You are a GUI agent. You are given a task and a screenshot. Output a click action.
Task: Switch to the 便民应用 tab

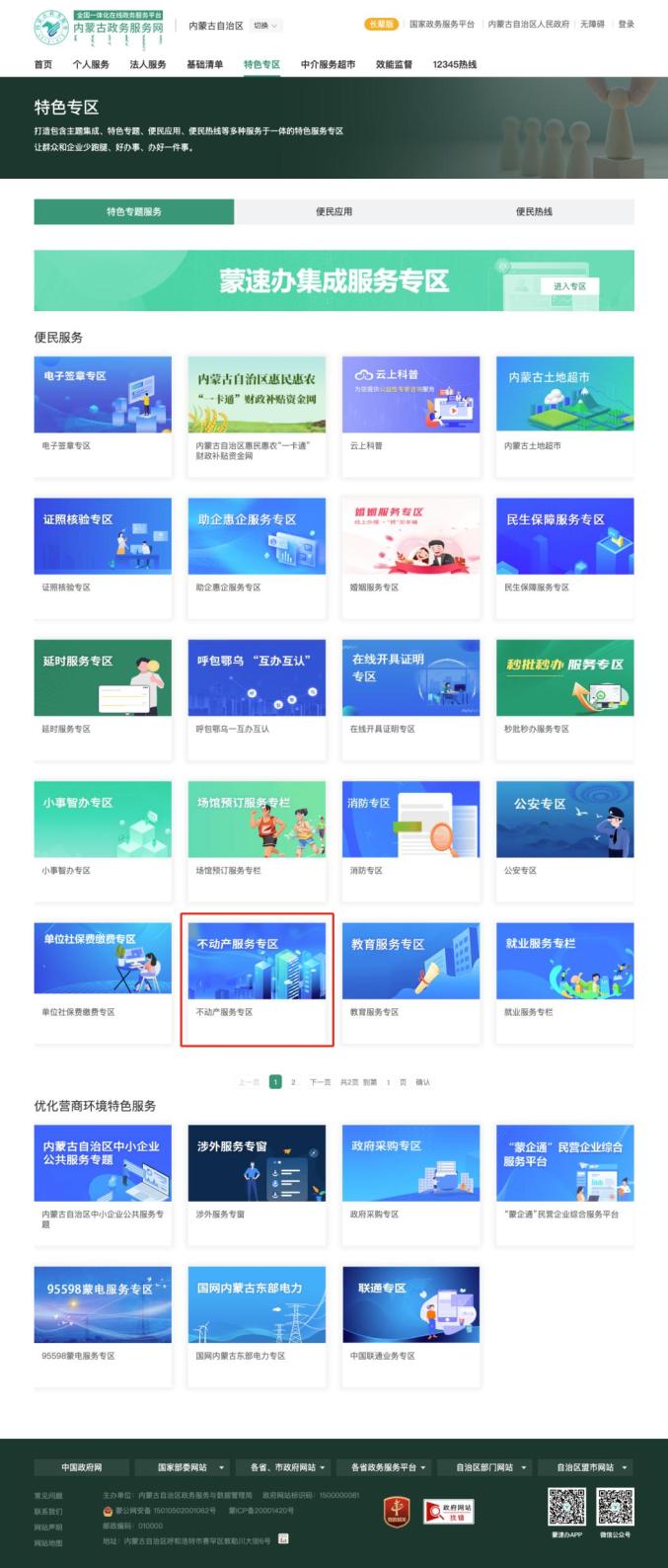(334, 211)
